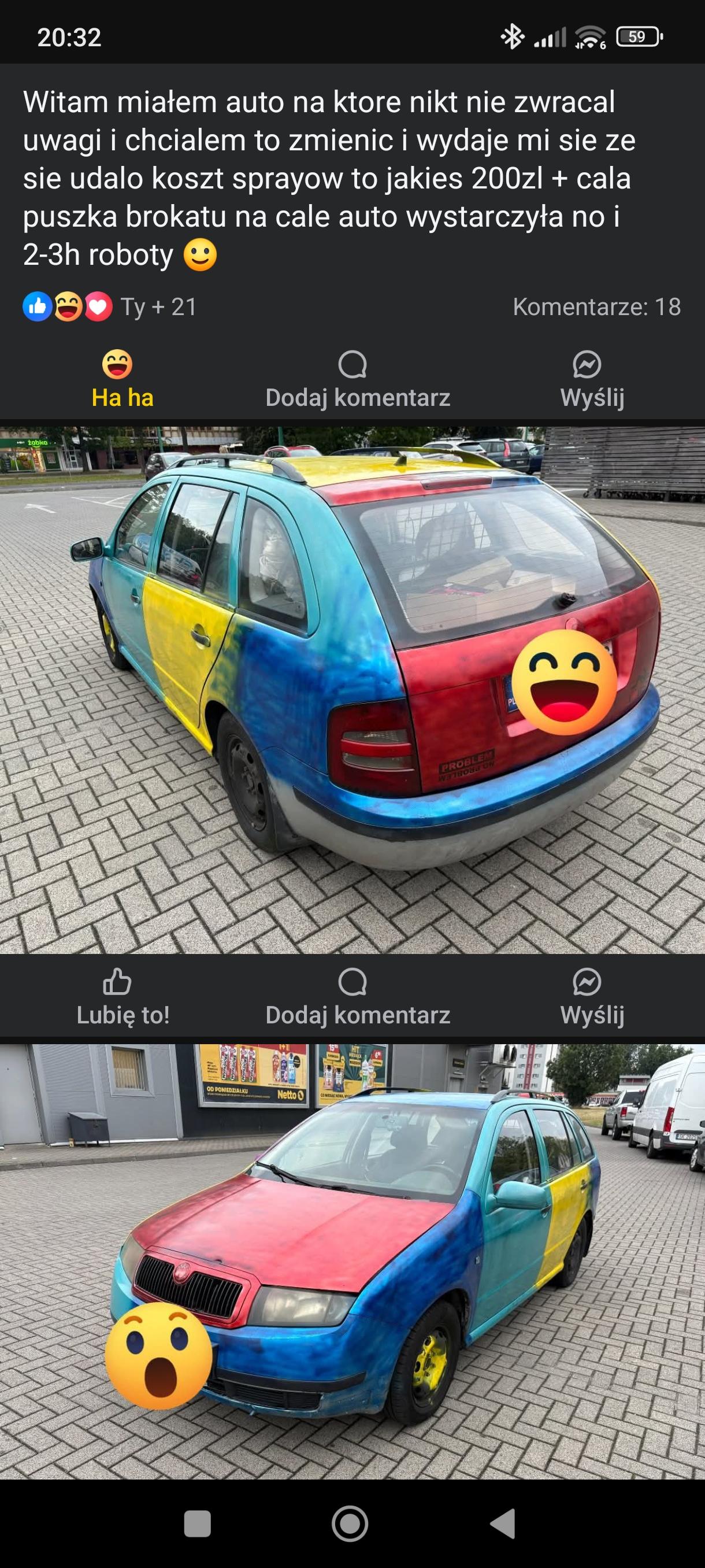Tap Dodaj komentarz under the post text
Viewport: 705px width, 1568px height.
pyautogui.click(x=357, y=380)
